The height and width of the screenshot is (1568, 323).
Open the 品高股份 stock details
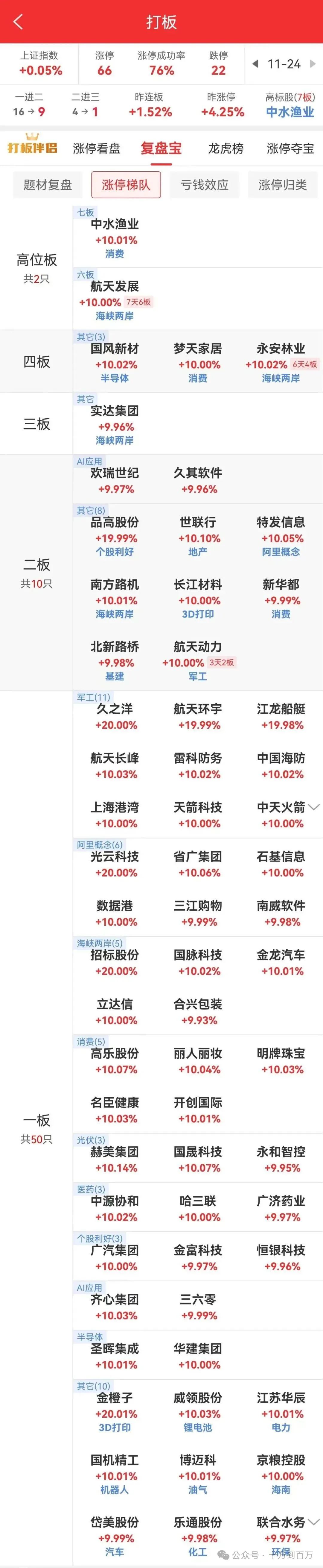[114, 522]
